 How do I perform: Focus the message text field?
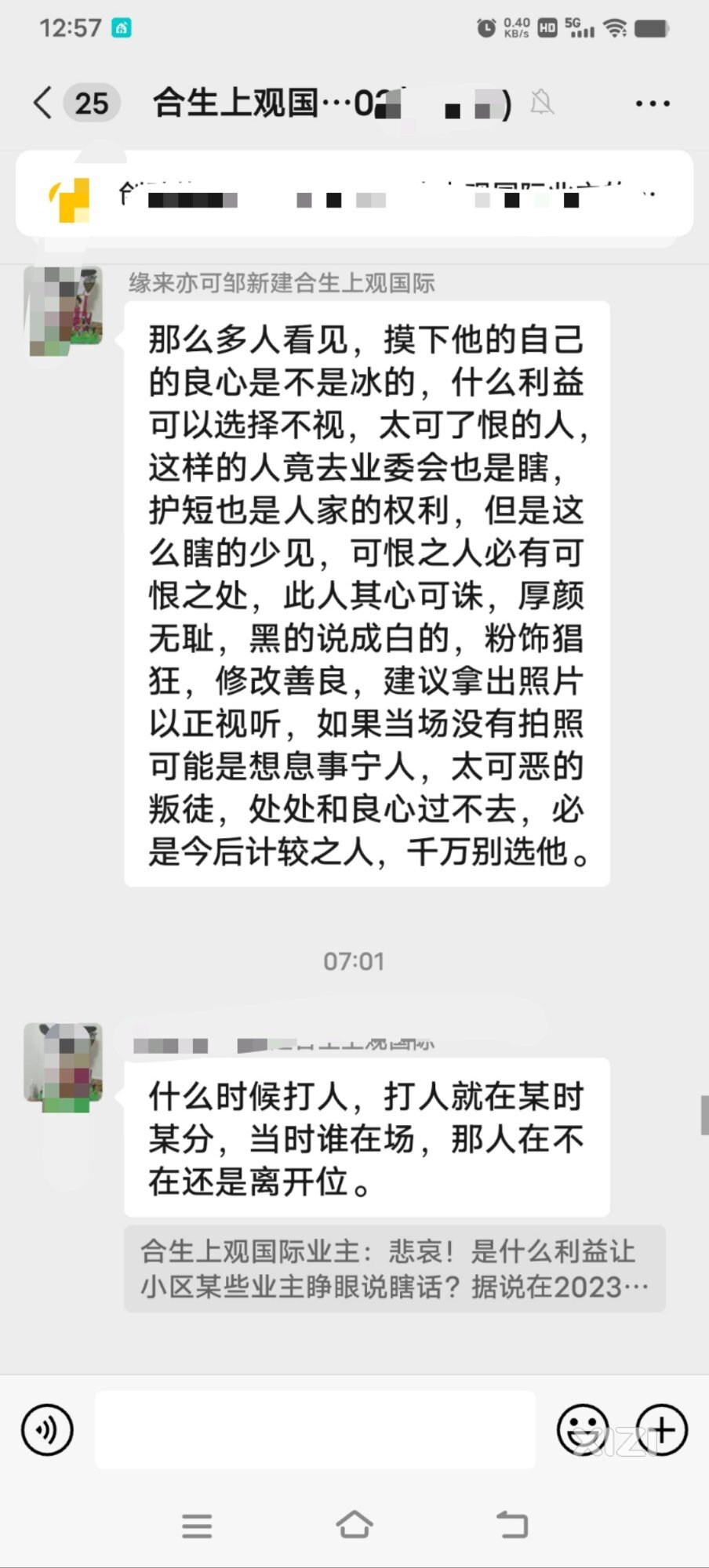click(x=315, y=1430)
